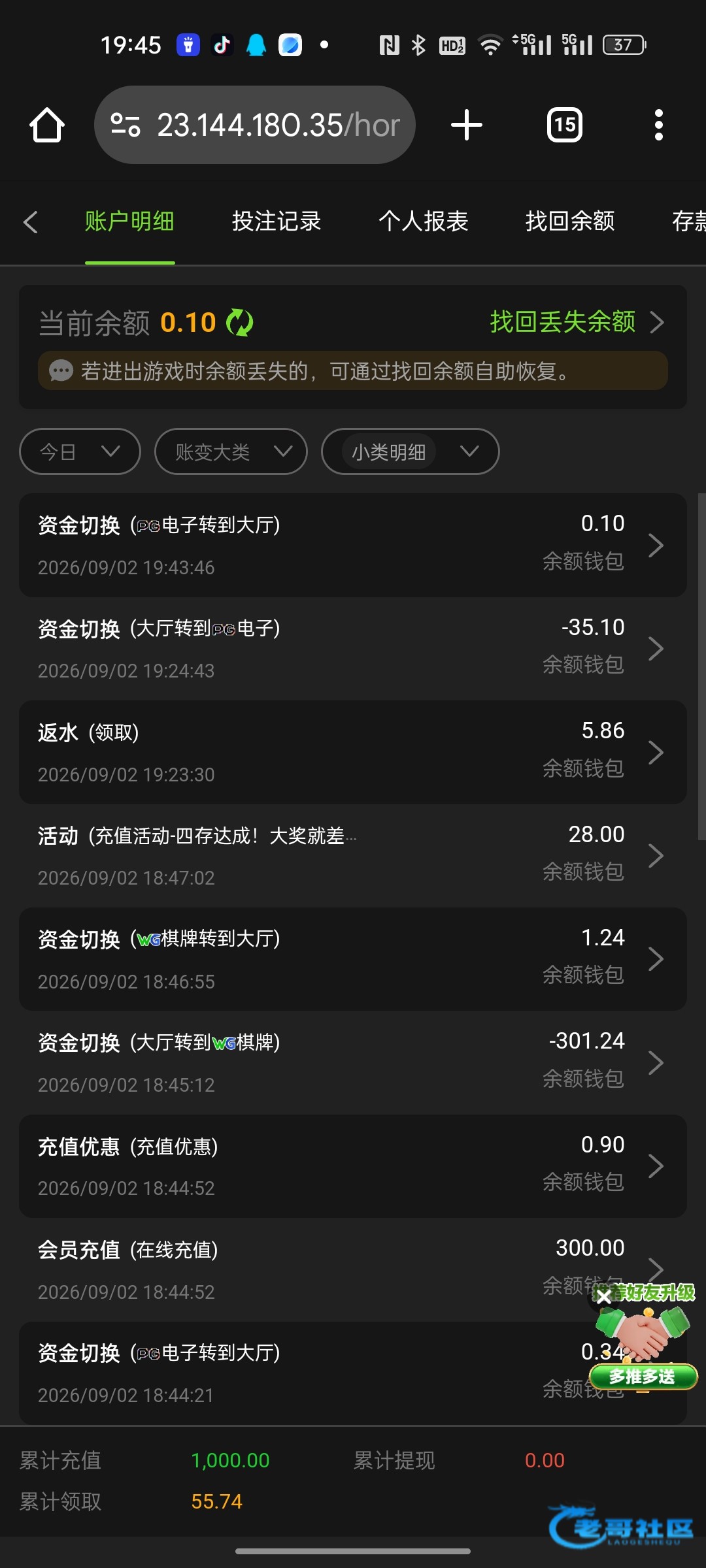Screen dimensions: 706x1568
Task: Open the 会员充值 300.00 record
Action: (353, 1269)
